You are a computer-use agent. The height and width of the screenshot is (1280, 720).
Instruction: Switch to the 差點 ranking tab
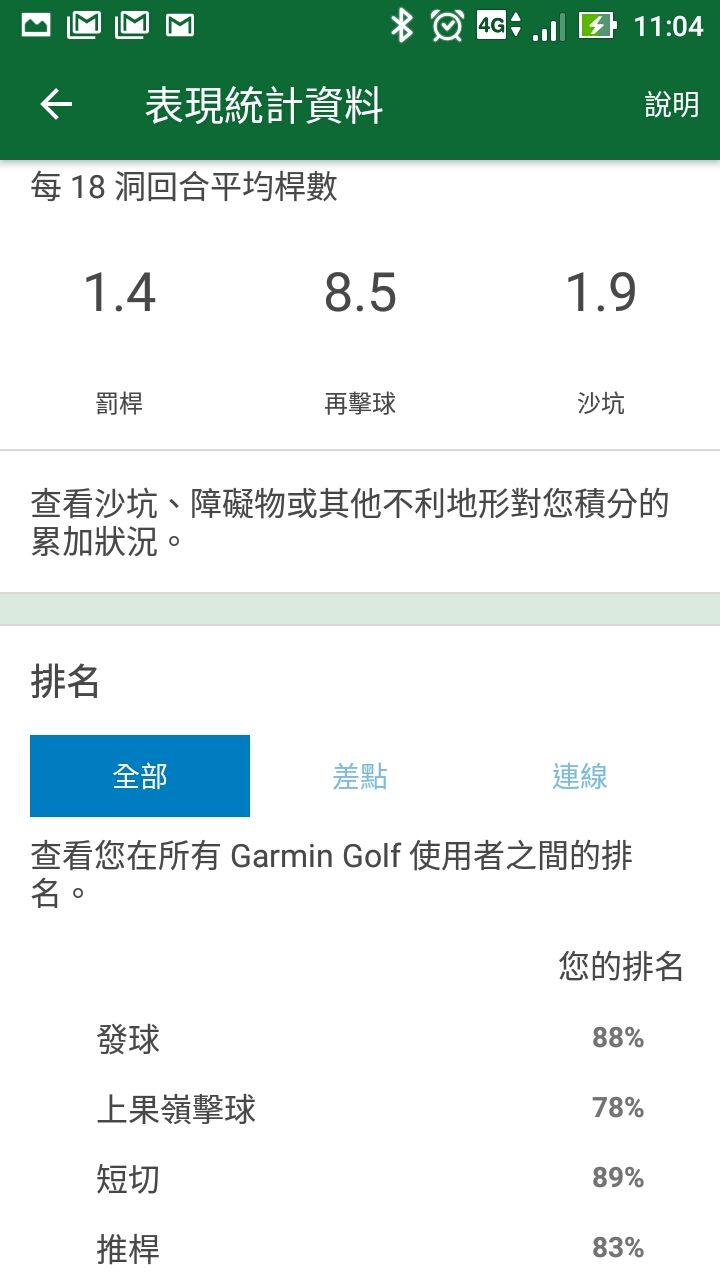360,776
